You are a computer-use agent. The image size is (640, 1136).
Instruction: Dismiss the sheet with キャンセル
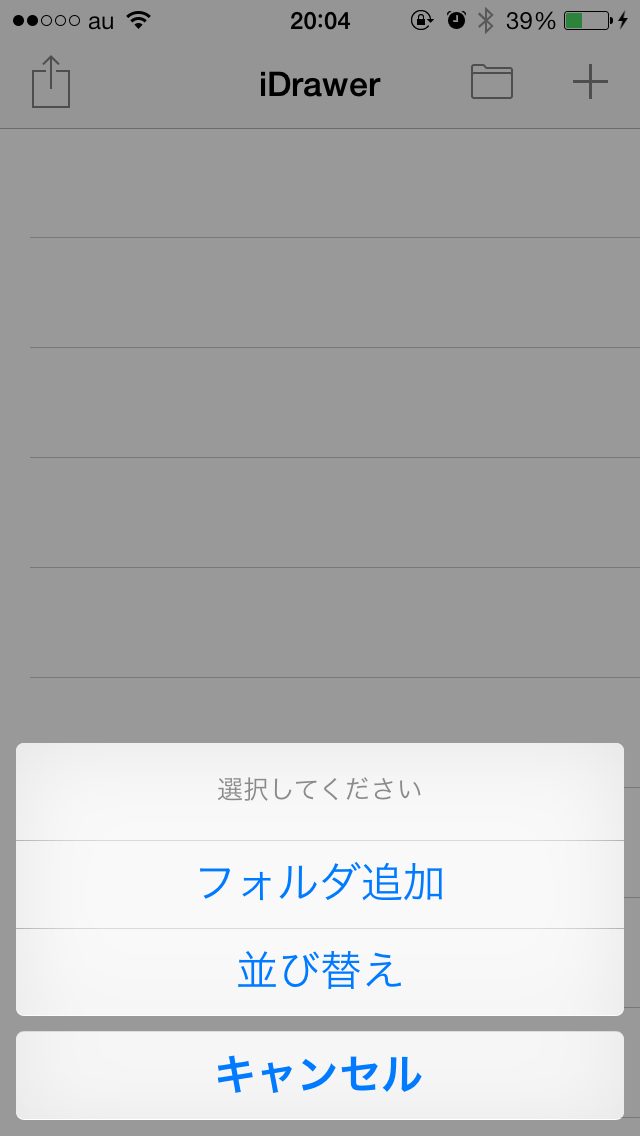[x=320, y=1075]
